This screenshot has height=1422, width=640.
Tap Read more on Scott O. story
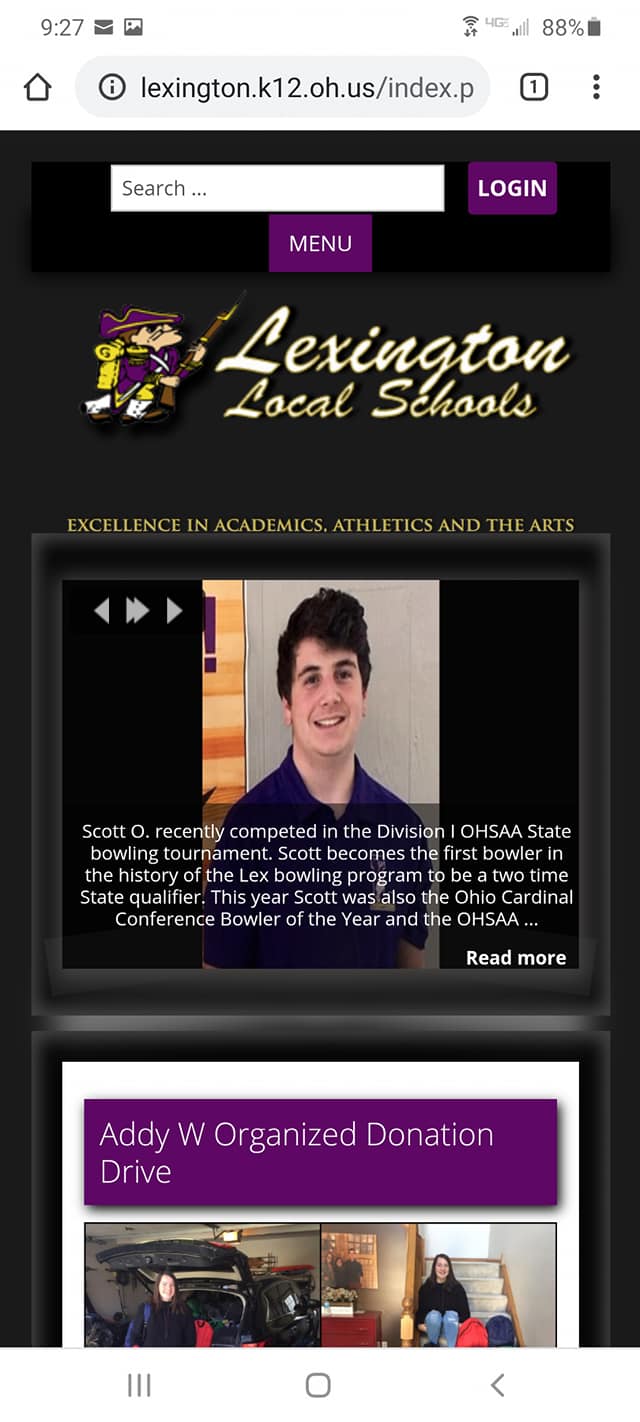[x=515, y=957]
